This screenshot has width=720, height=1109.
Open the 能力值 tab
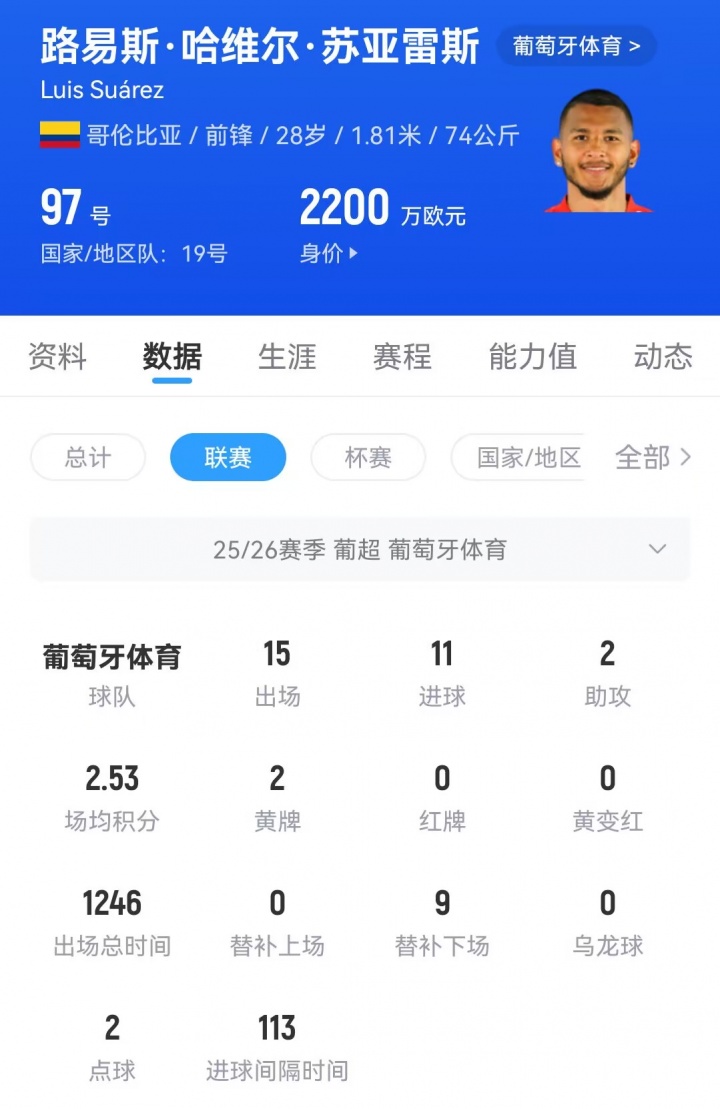tap(532, 356)
